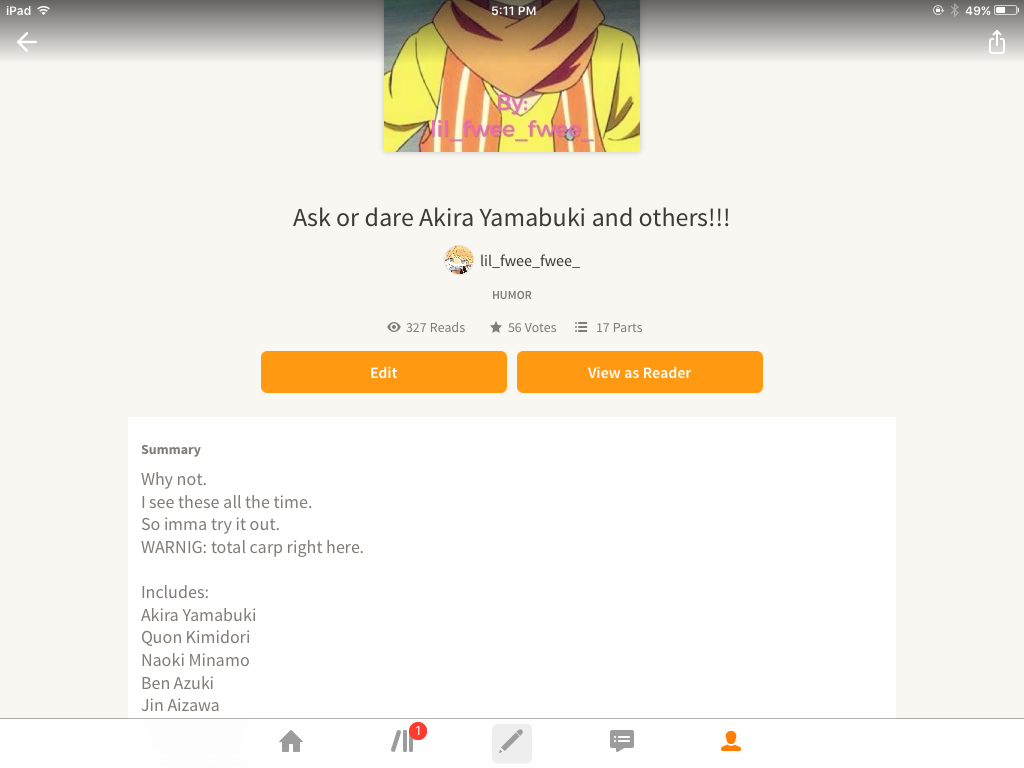
Task: Switch to the Write pencil tab
Action: tap(511, 742)
